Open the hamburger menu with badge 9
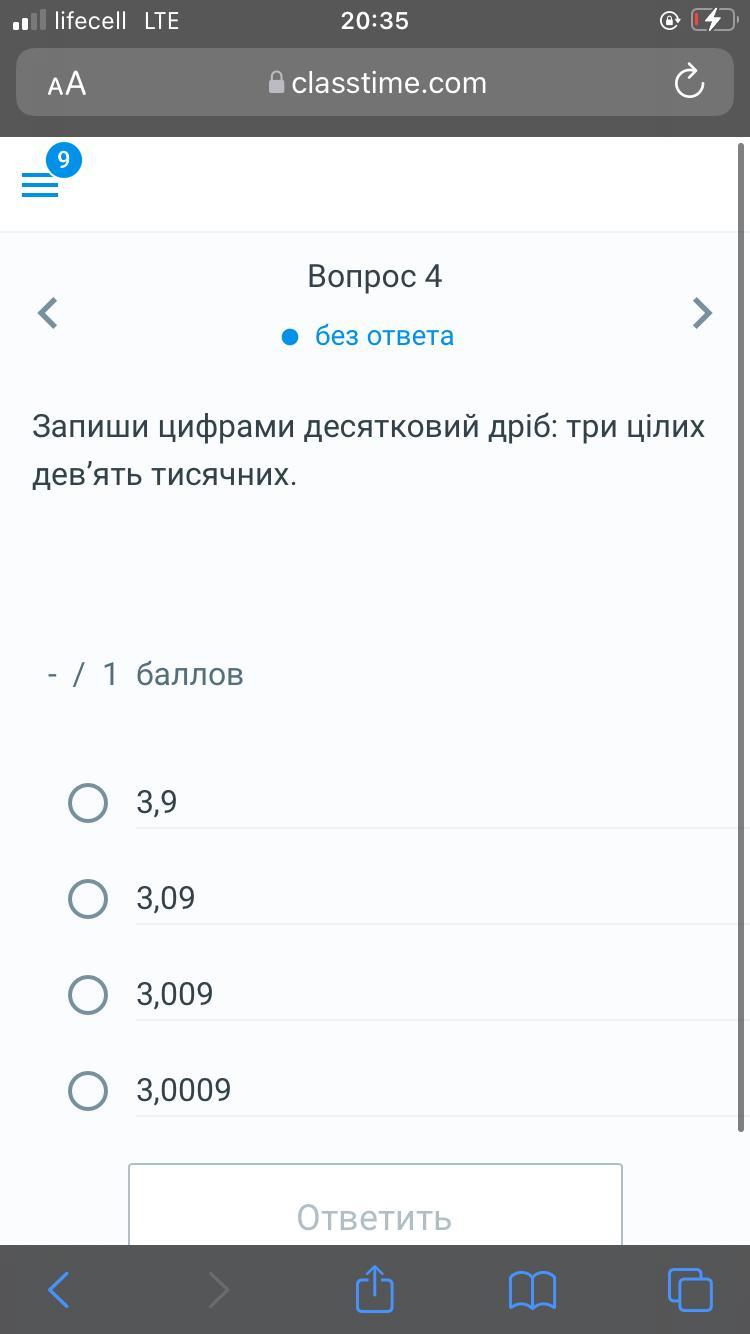The image size is (750, 1334). (40, 184)
